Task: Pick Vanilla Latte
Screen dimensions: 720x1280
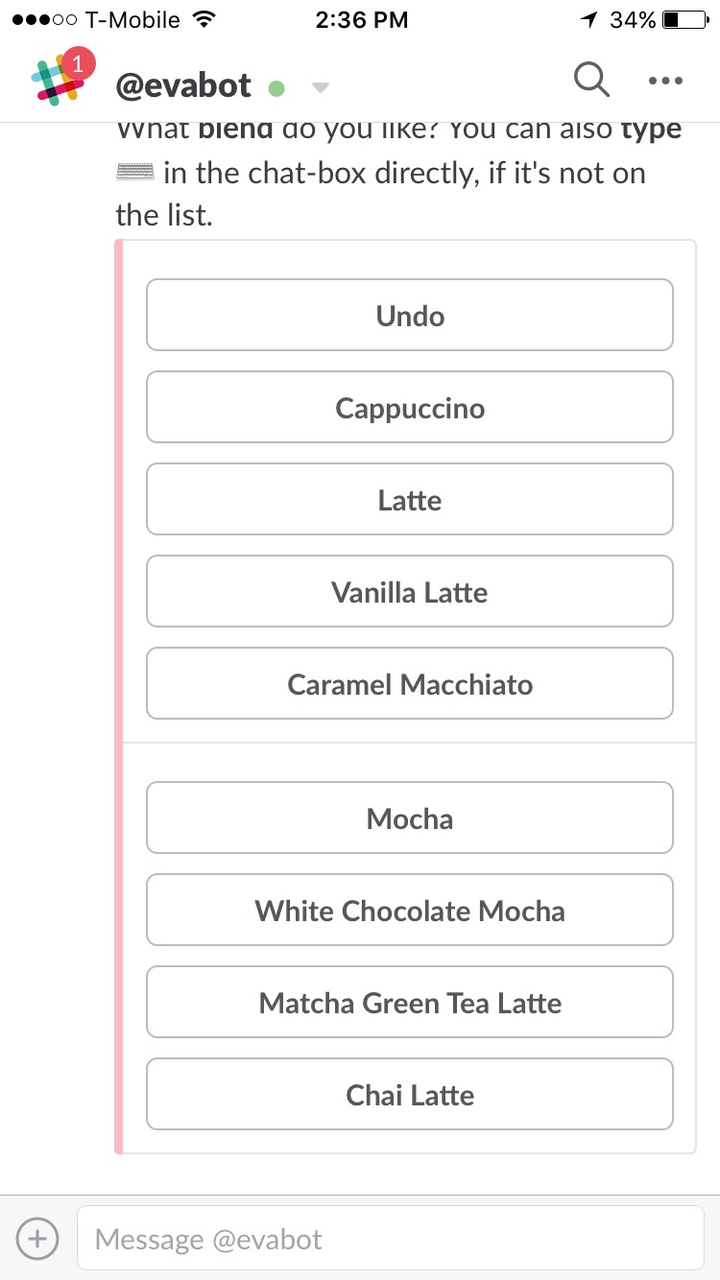Action: 410,591
